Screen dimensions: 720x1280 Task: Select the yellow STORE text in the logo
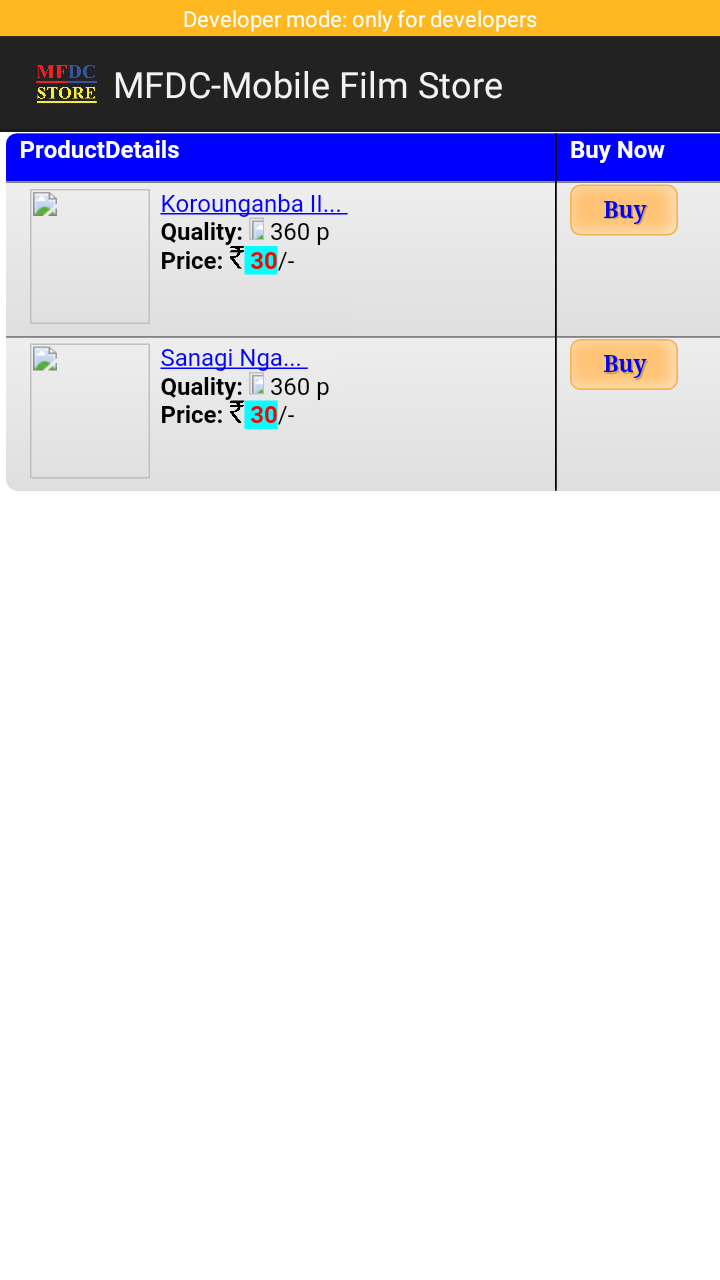pyautogui.click(x=66, y=92)
